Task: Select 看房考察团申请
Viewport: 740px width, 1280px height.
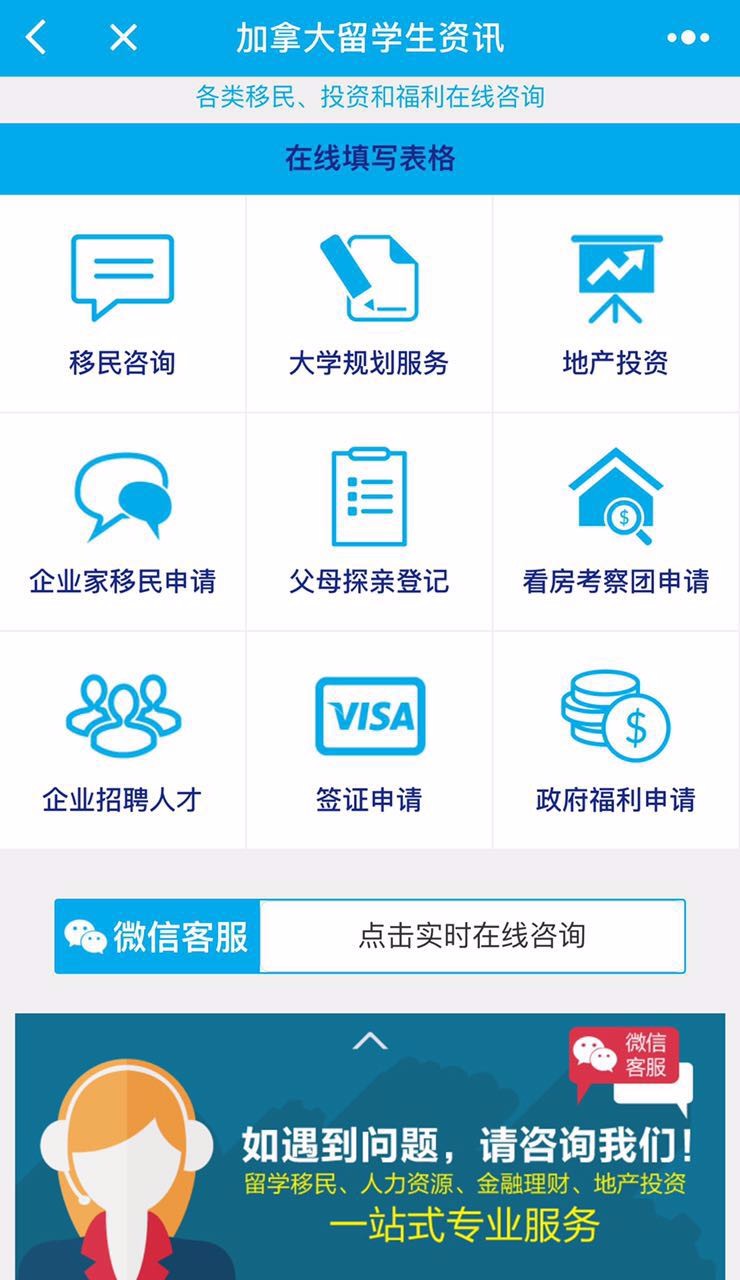Action: (x=616, y=522)
